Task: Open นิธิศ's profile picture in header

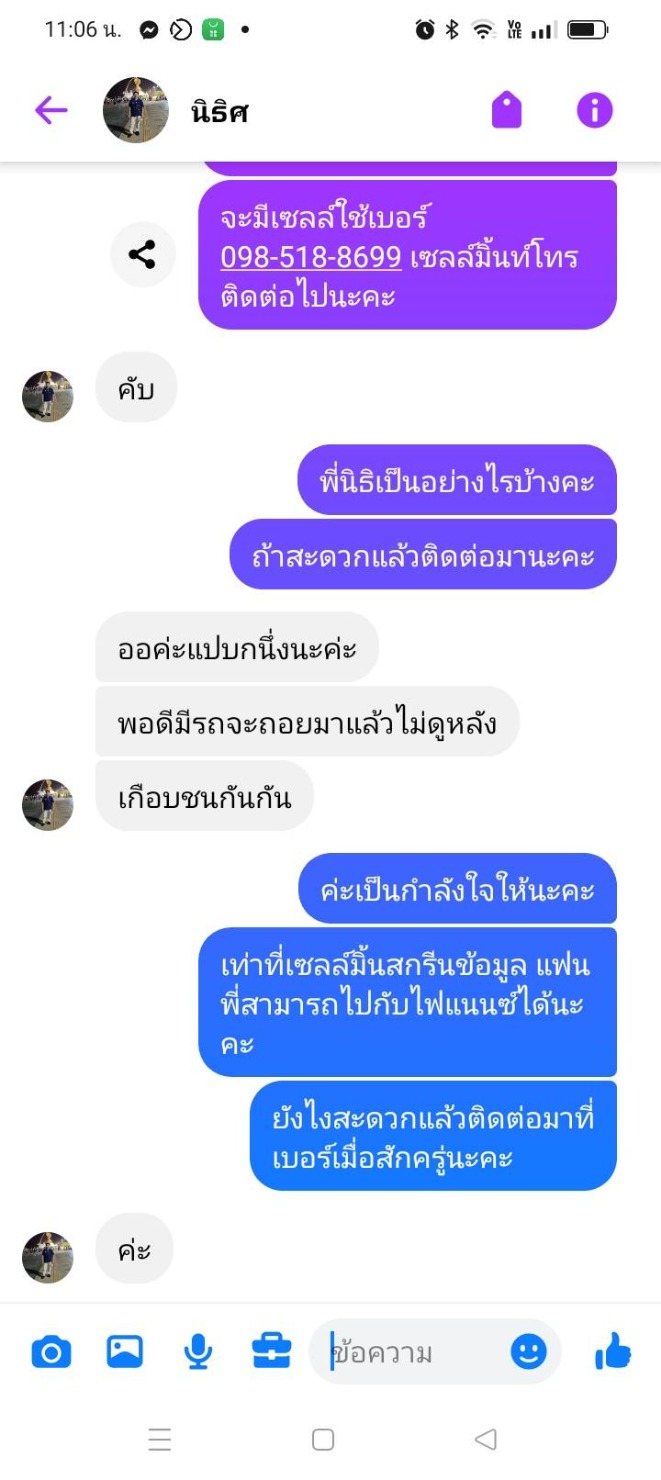Action: (135, 110)
